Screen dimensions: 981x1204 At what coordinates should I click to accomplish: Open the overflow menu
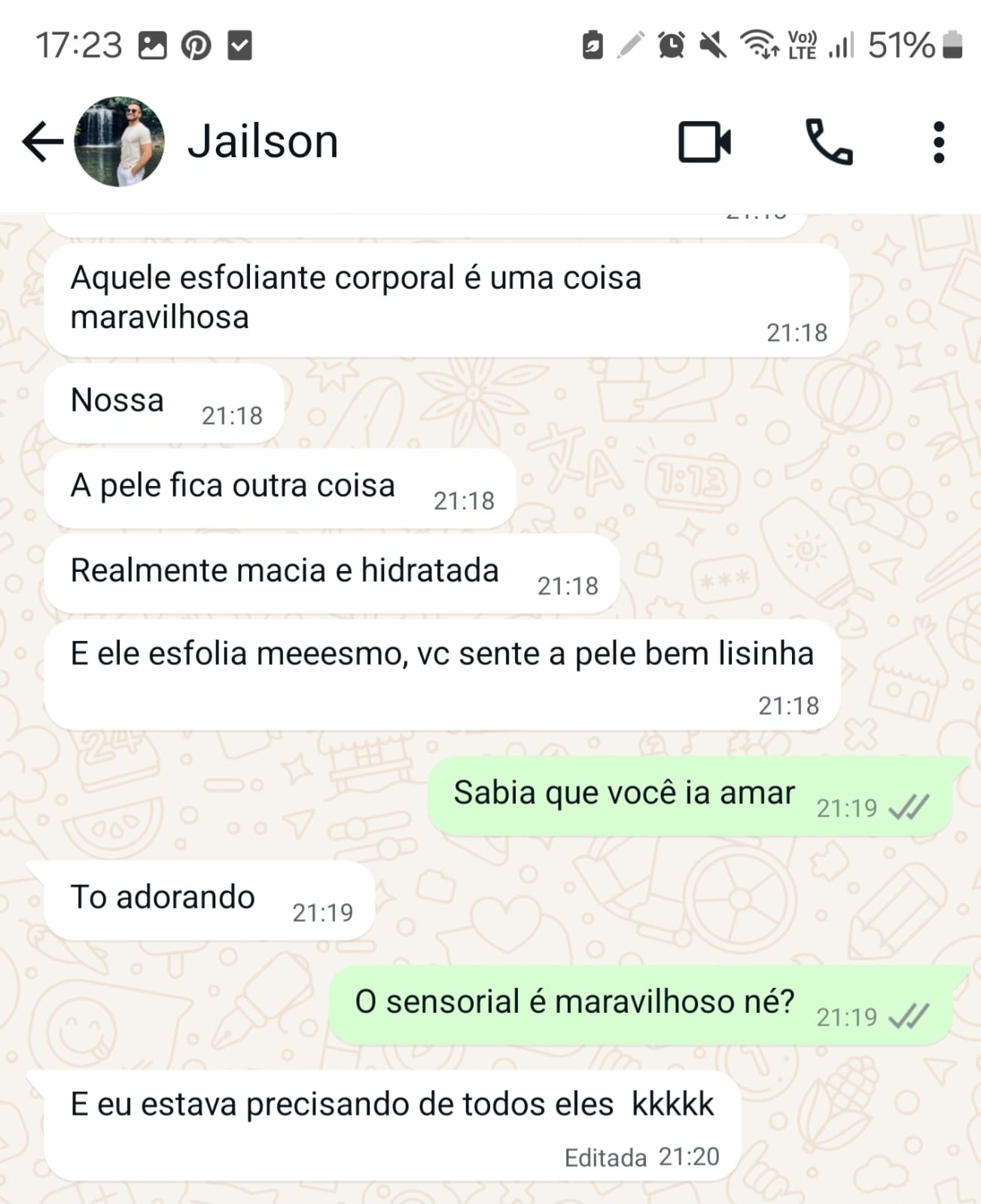(x=938, y=141)
